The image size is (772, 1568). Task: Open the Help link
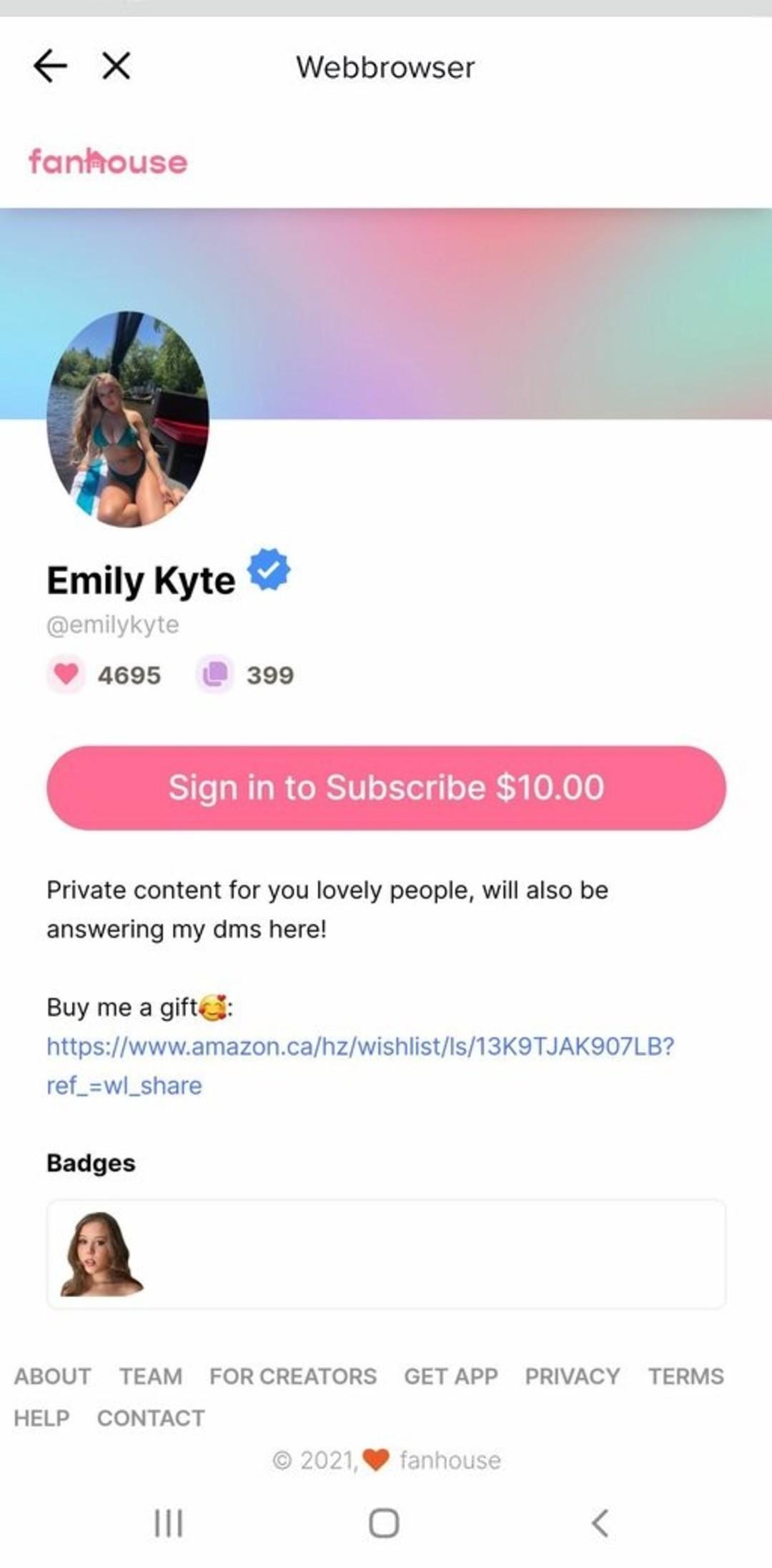41,1418
